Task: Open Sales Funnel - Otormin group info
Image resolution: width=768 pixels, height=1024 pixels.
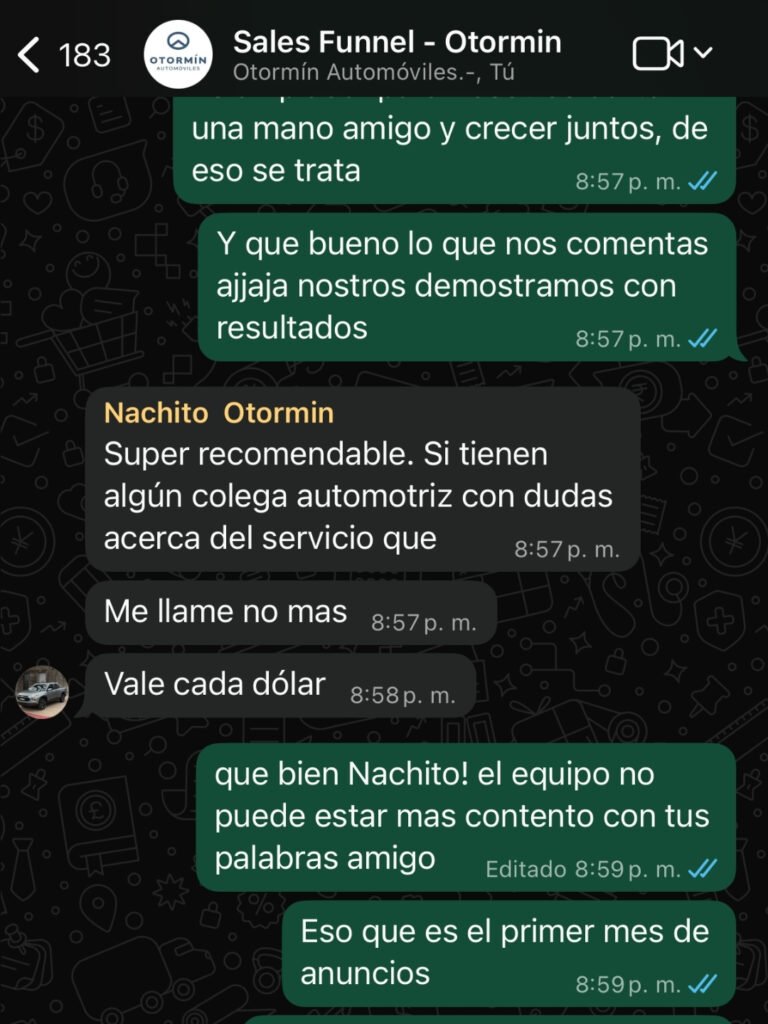Action: [x=396, y=43]
